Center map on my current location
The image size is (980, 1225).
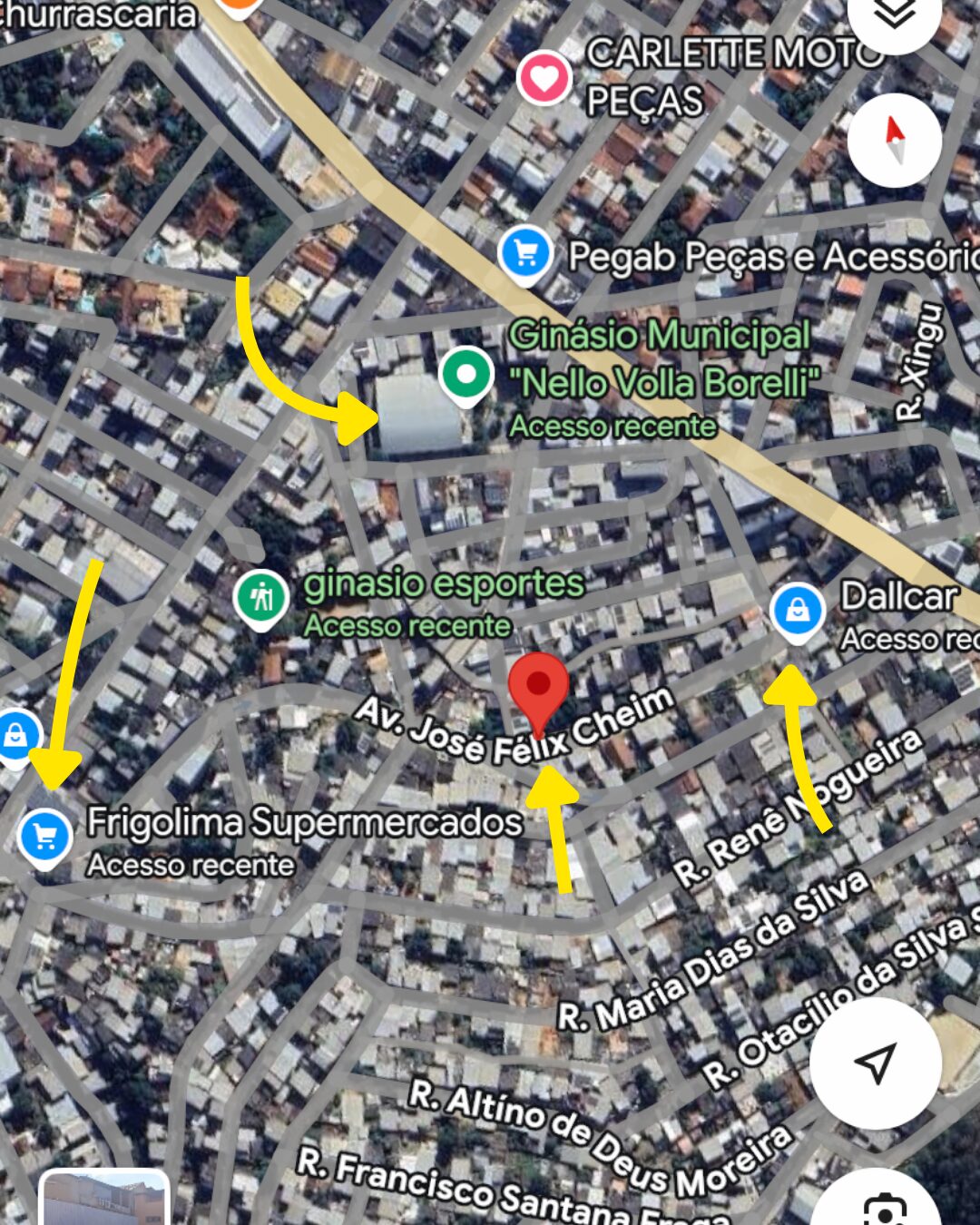(x=875, y=1062)
